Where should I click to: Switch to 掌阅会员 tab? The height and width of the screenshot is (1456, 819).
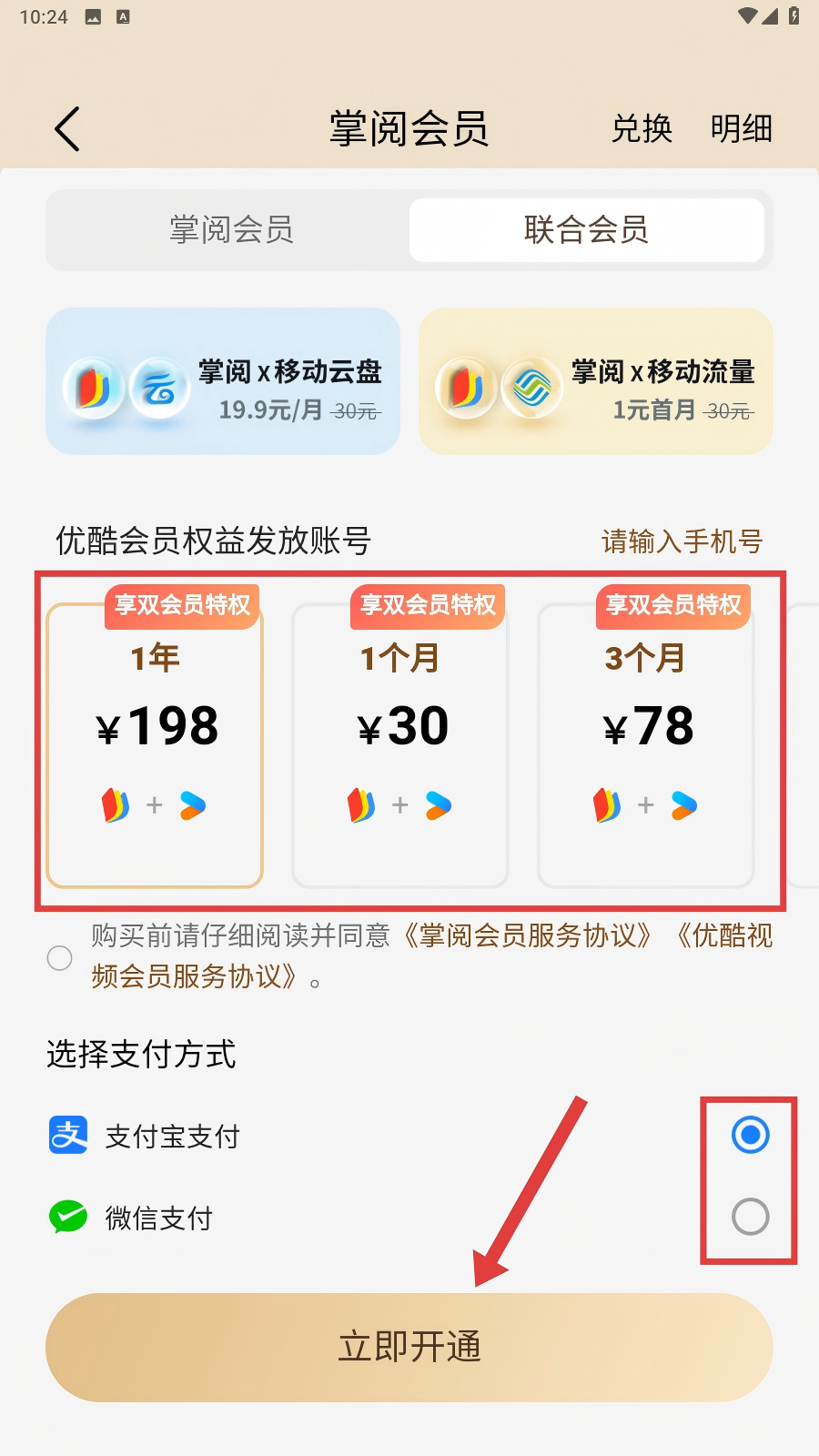[x=231, y=230]
